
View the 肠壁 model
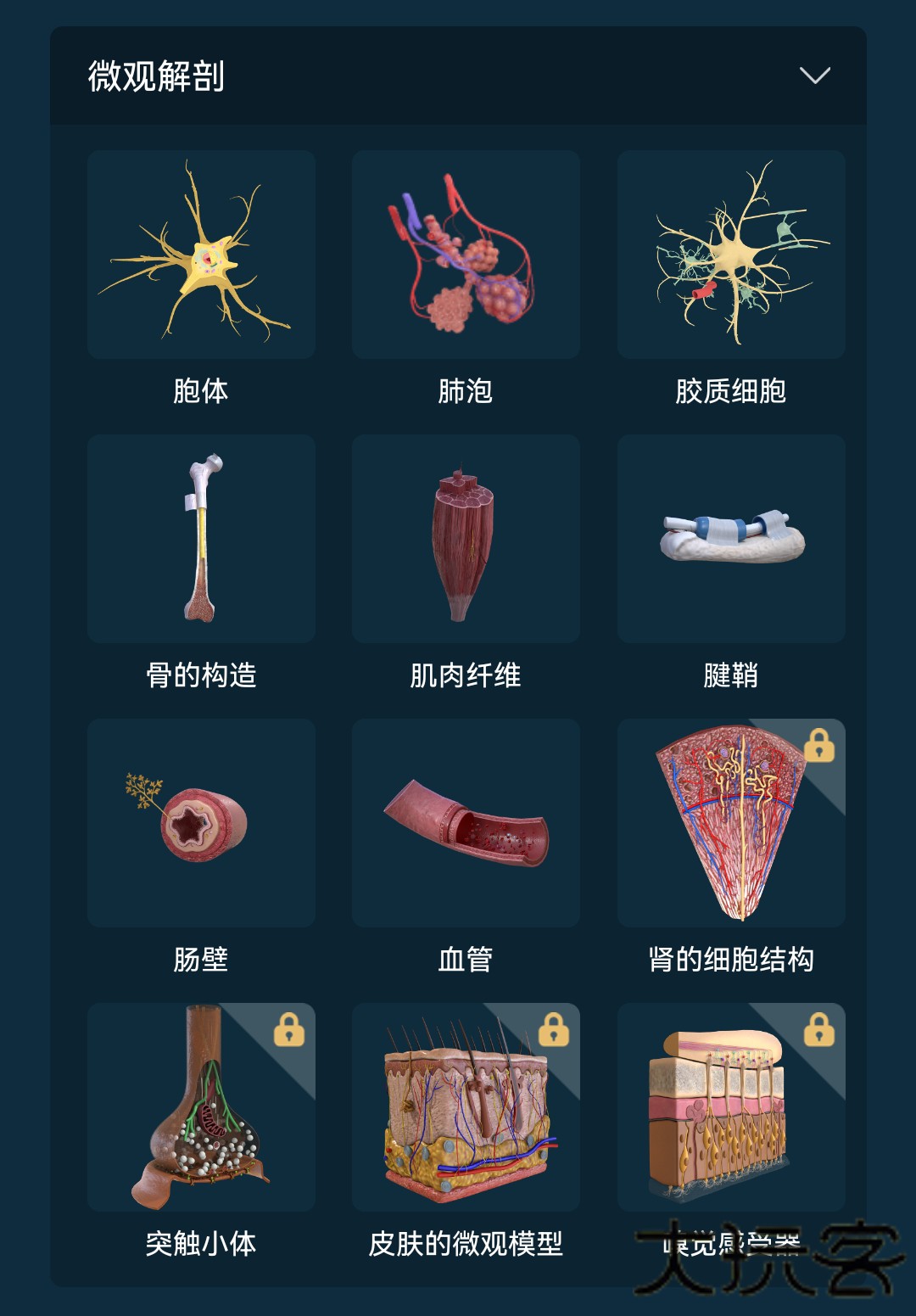[201, 823]
